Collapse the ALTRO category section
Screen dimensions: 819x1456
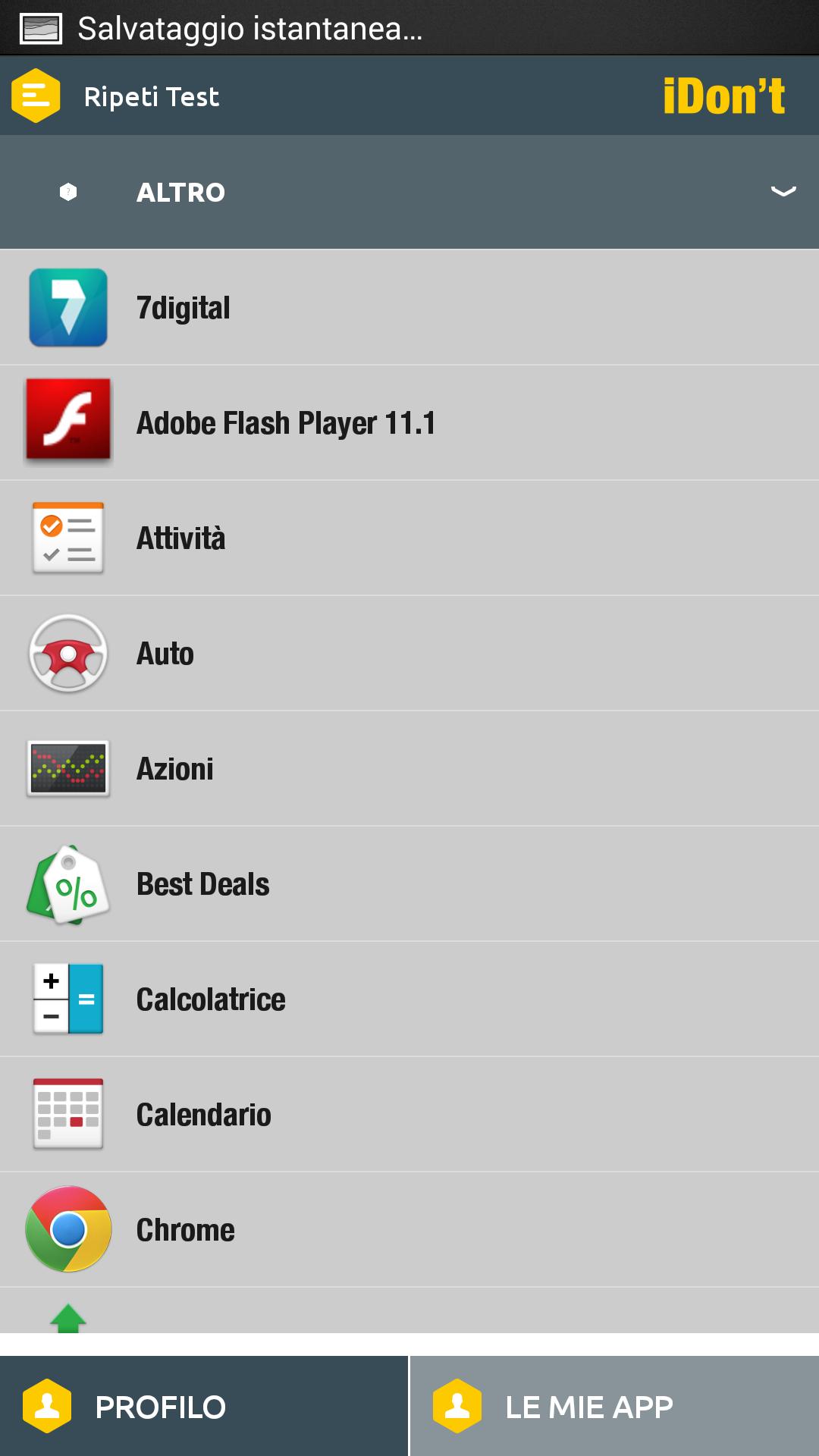[783, 192]
